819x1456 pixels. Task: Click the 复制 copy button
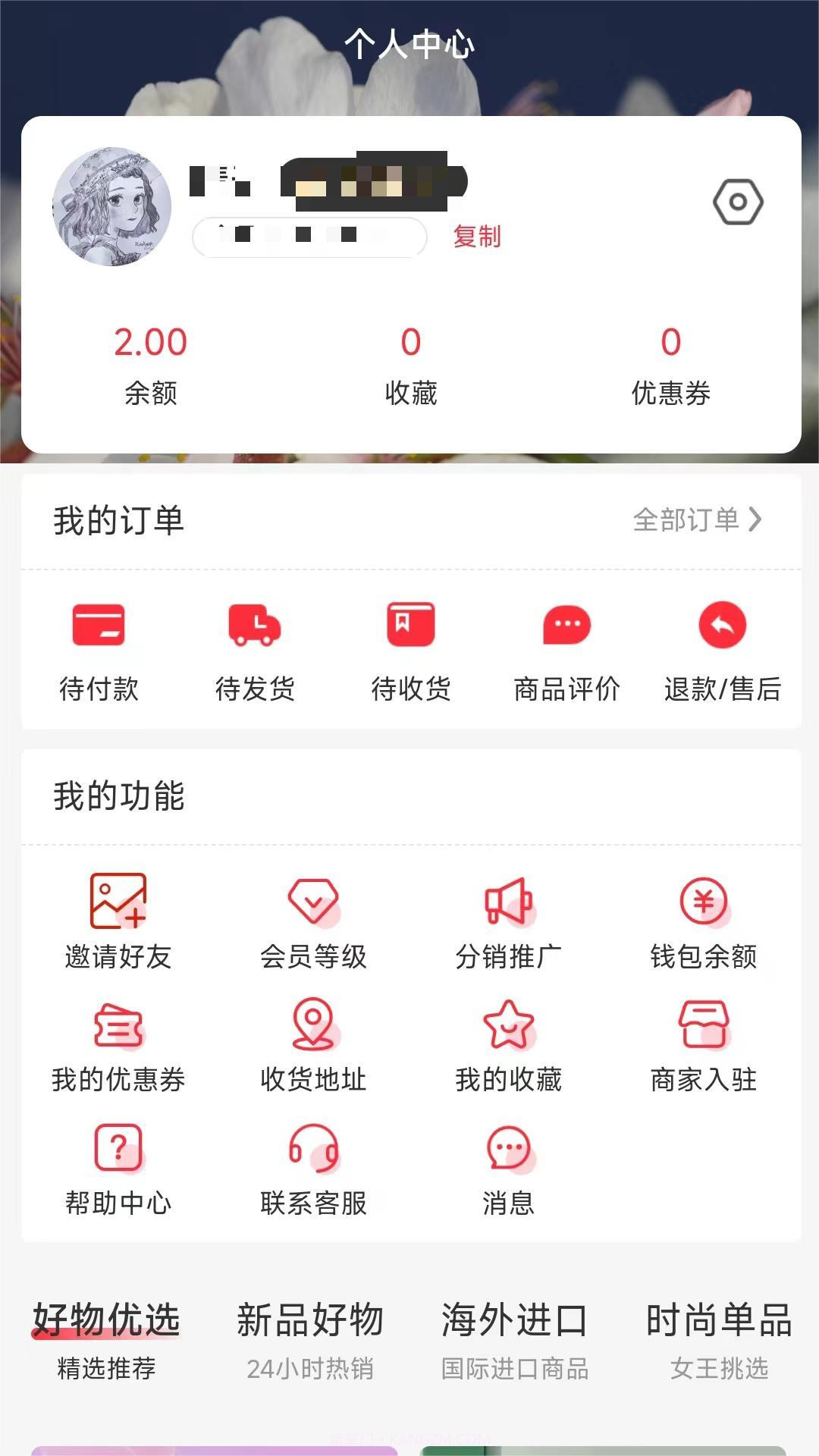pyautogui.click(x=477, y=237)
